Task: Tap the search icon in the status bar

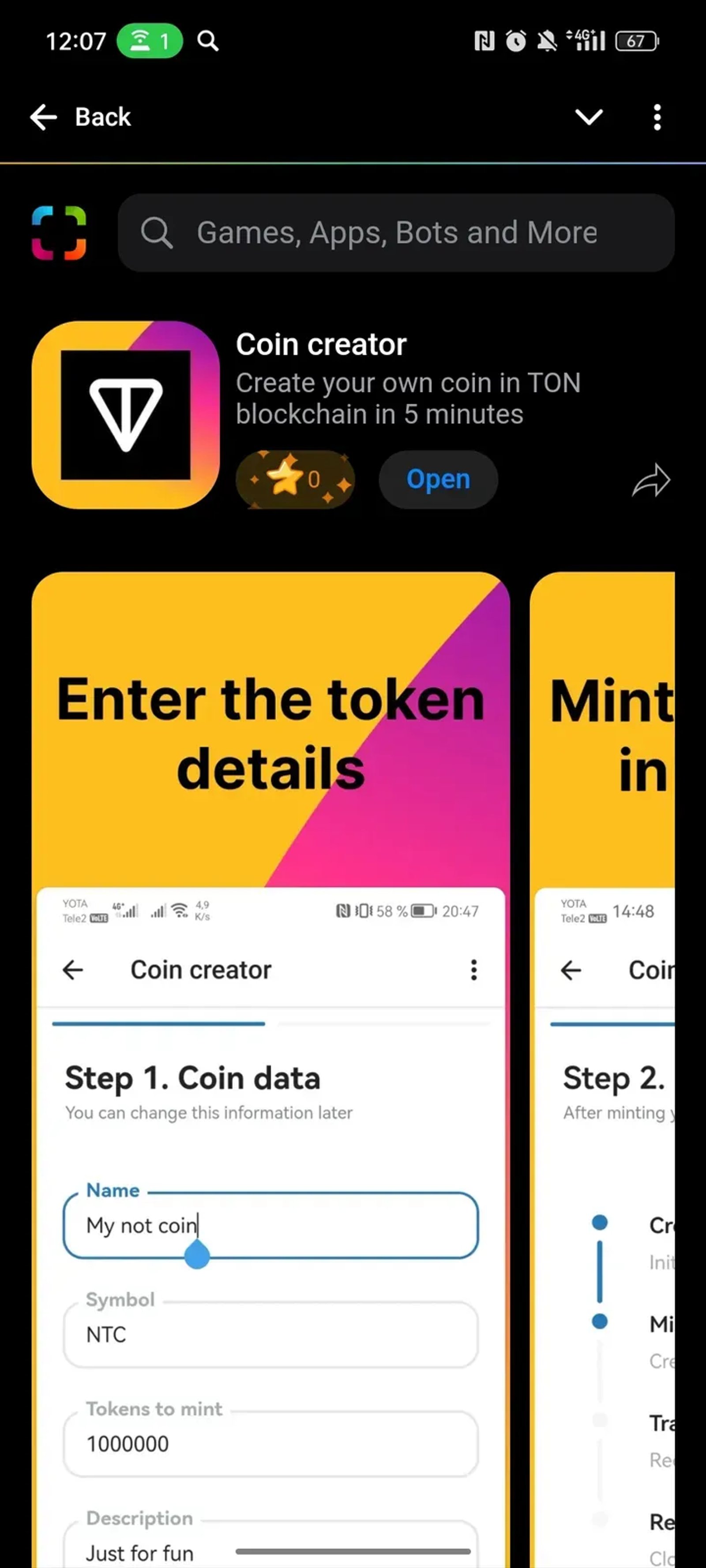Action: [208, 41]
